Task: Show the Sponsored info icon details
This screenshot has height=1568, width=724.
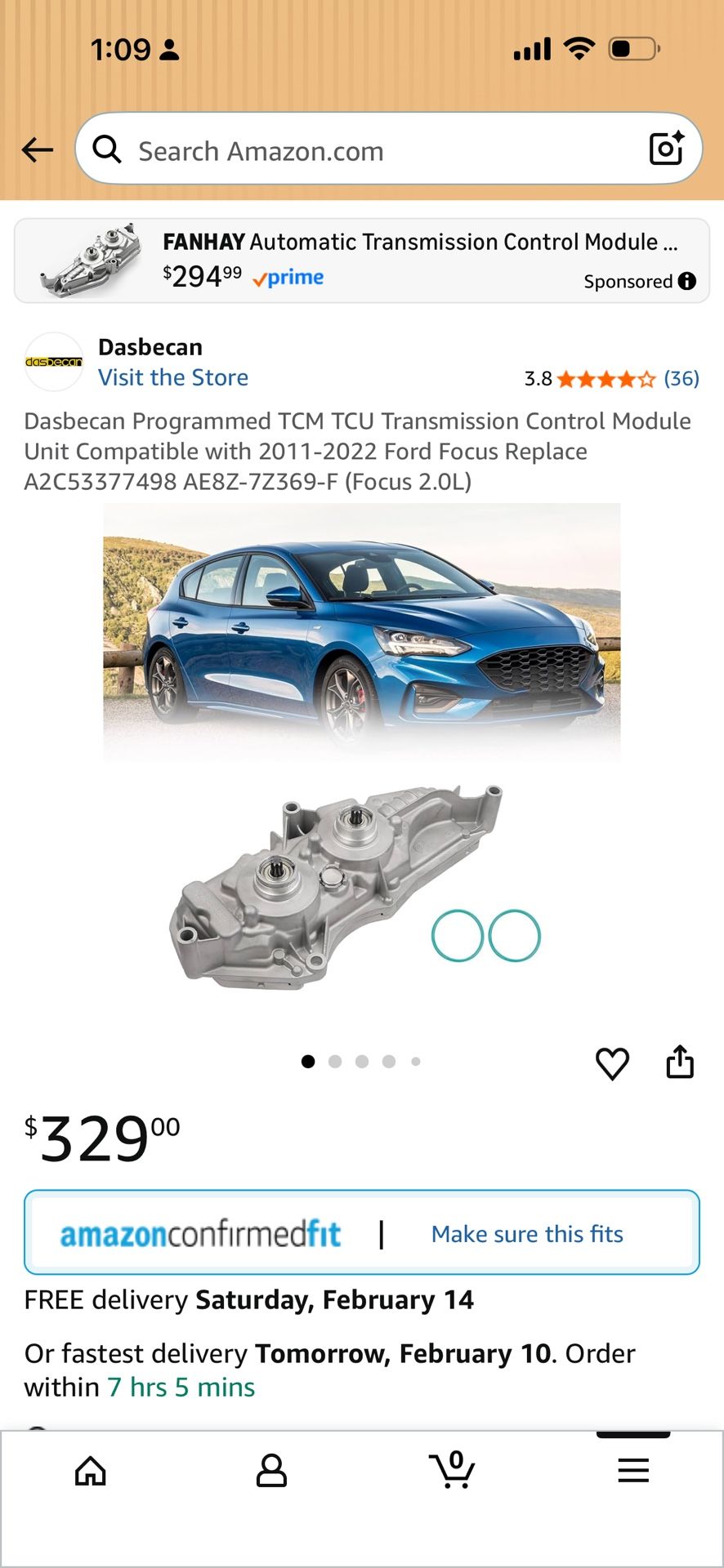Action: pos(687,281)
